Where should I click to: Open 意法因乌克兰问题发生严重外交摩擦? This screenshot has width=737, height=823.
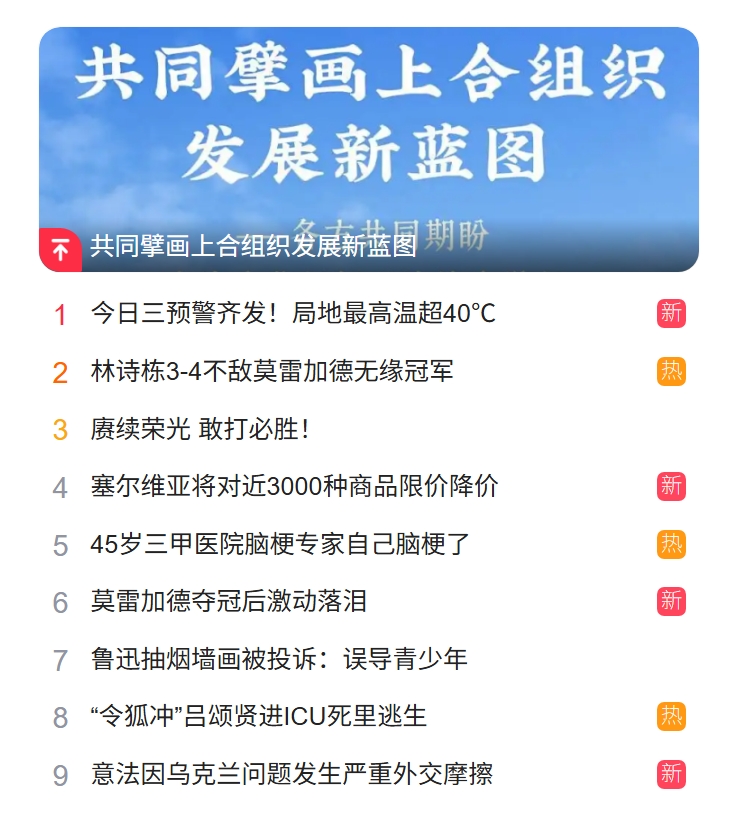coord(292,774)
